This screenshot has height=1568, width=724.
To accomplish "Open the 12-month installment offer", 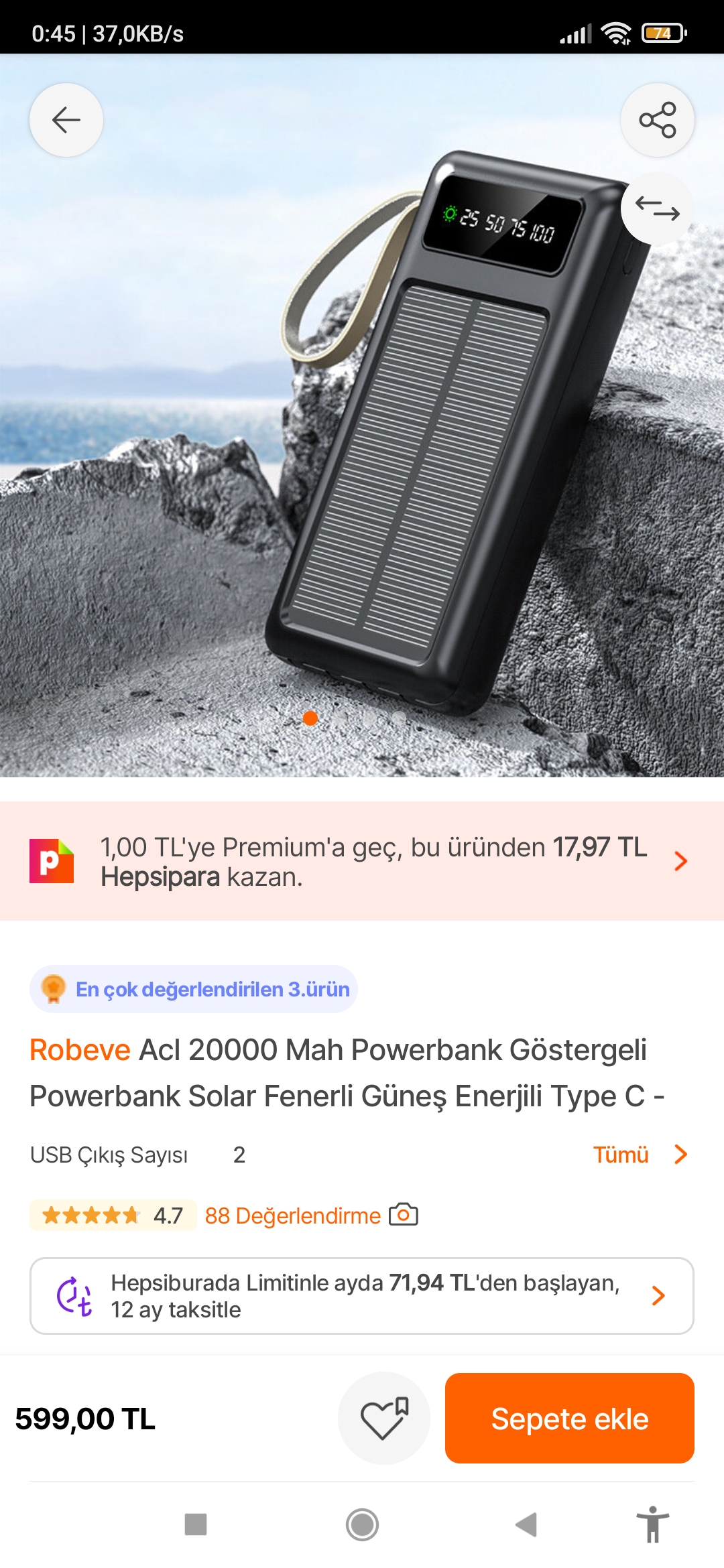I will [362, 1296].
